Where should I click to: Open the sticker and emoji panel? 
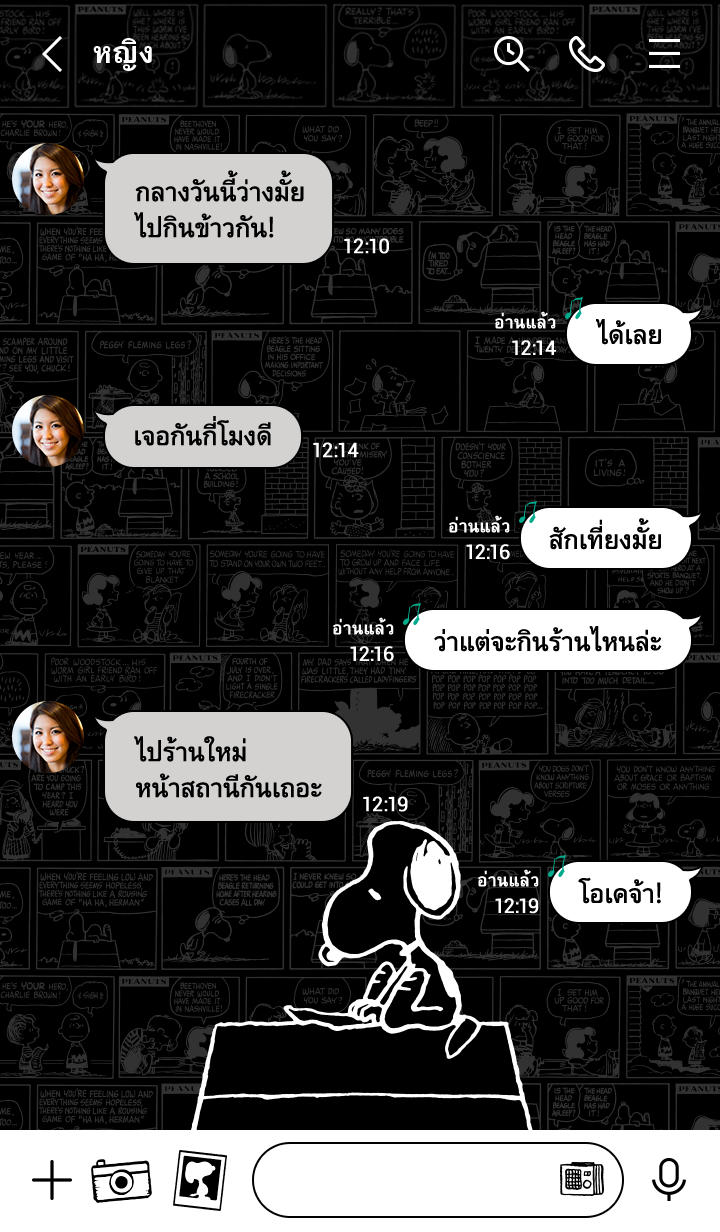(x=582, y=1180)
